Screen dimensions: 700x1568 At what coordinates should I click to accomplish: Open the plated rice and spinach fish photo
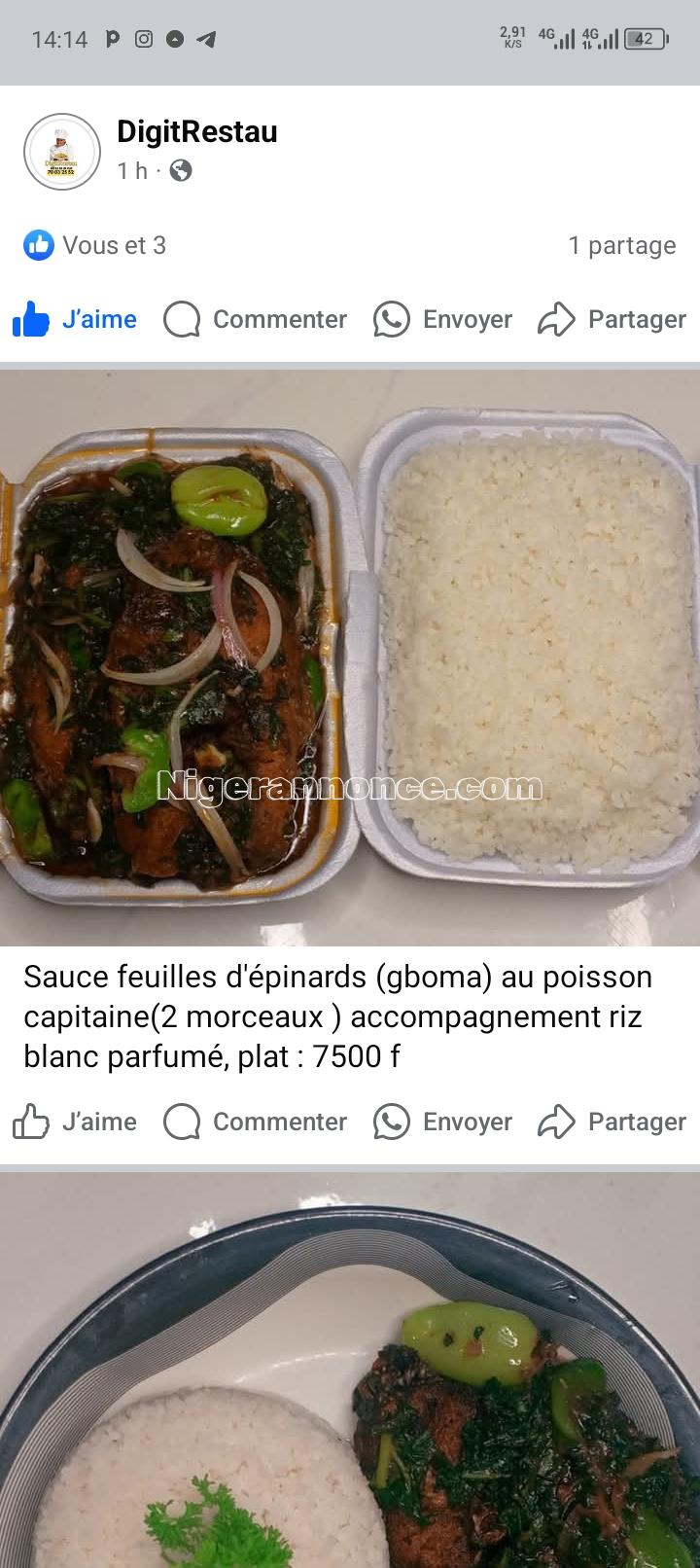[350, 1372]
